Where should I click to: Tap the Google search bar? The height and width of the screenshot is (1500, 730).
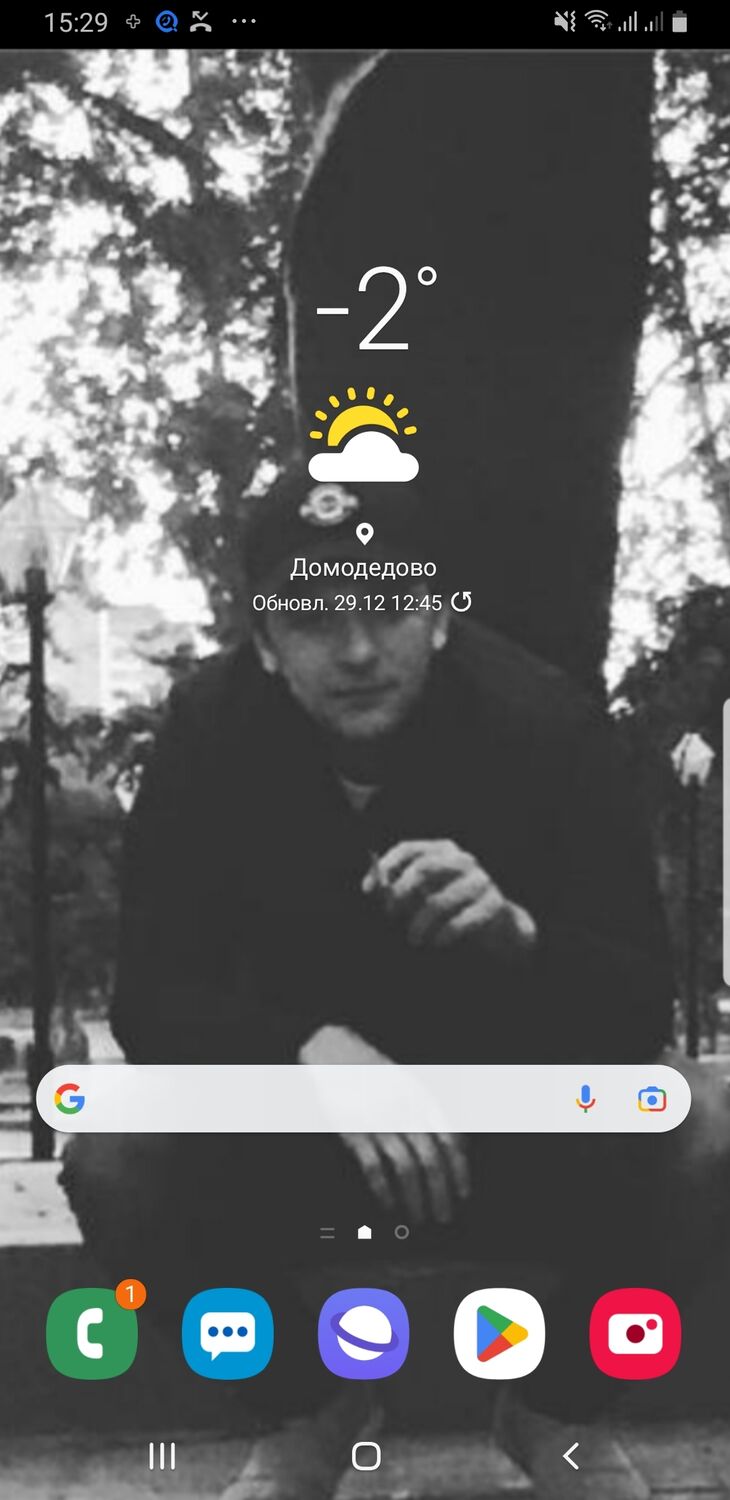tap(320, 1099)
